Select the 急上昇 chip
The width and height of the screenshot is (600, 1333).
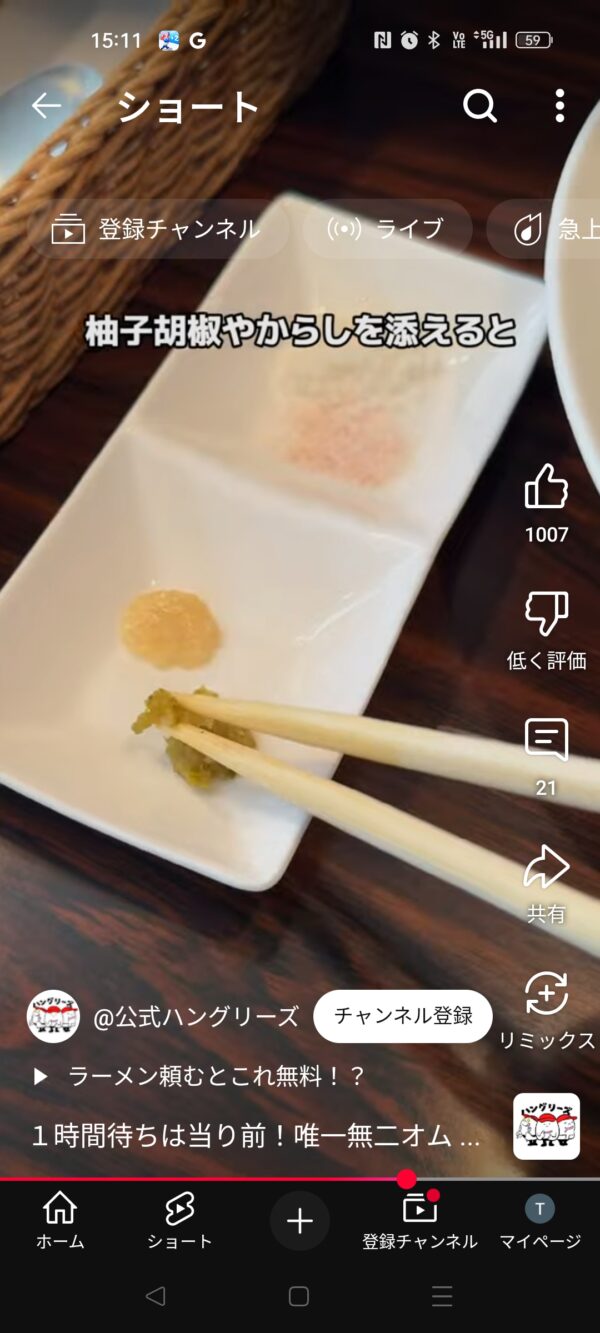coord(544,229)
